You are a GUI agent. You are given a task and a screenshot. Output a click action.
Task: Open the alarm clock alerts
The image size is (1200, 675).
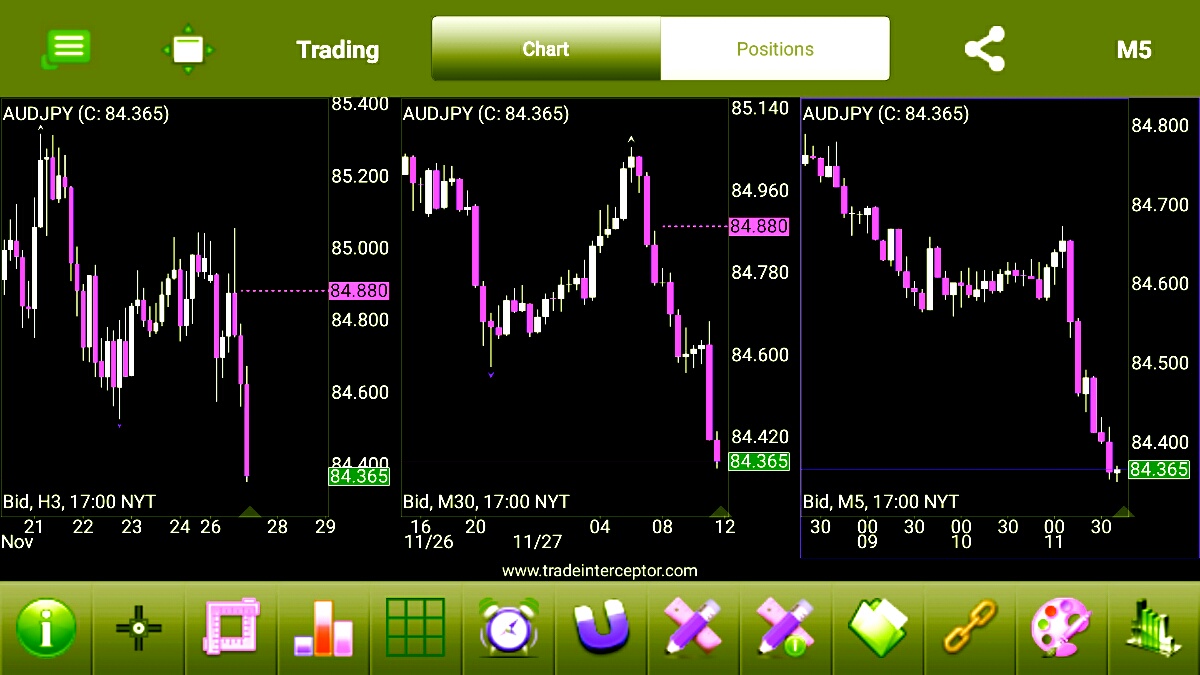tap(509, 629)
